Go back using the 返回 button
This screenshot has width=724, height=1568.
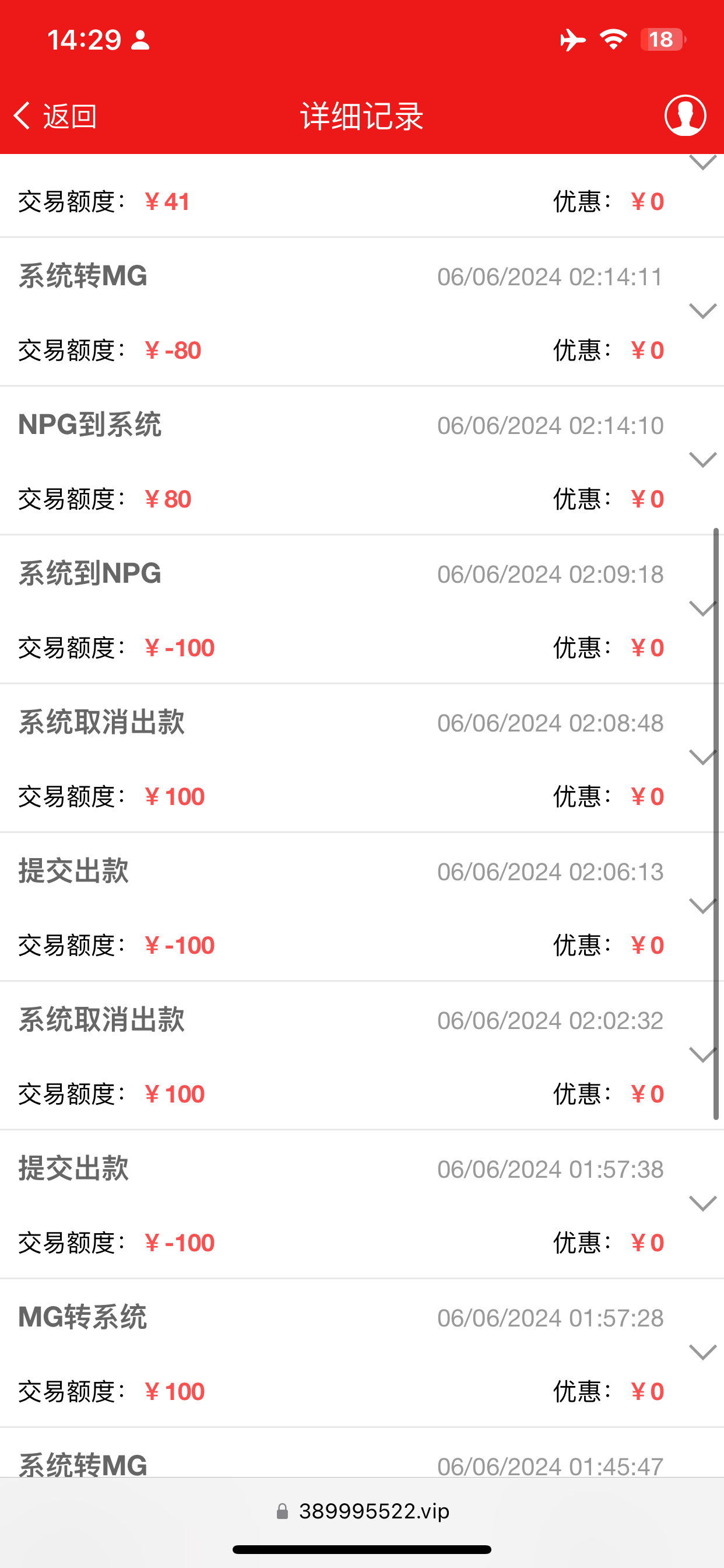(55, 116)
